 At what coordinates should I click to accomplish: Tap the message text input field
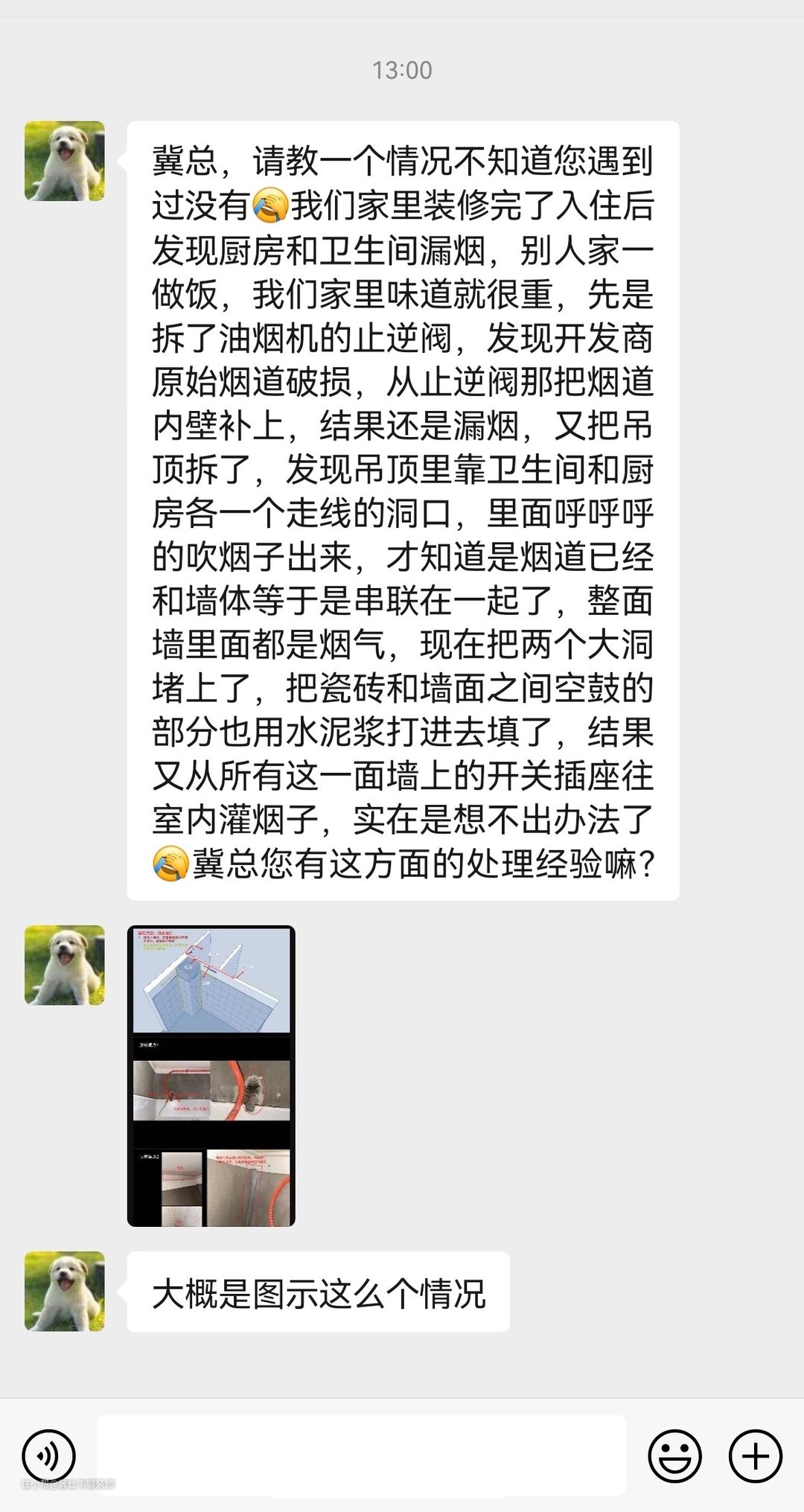point(361,1455)
